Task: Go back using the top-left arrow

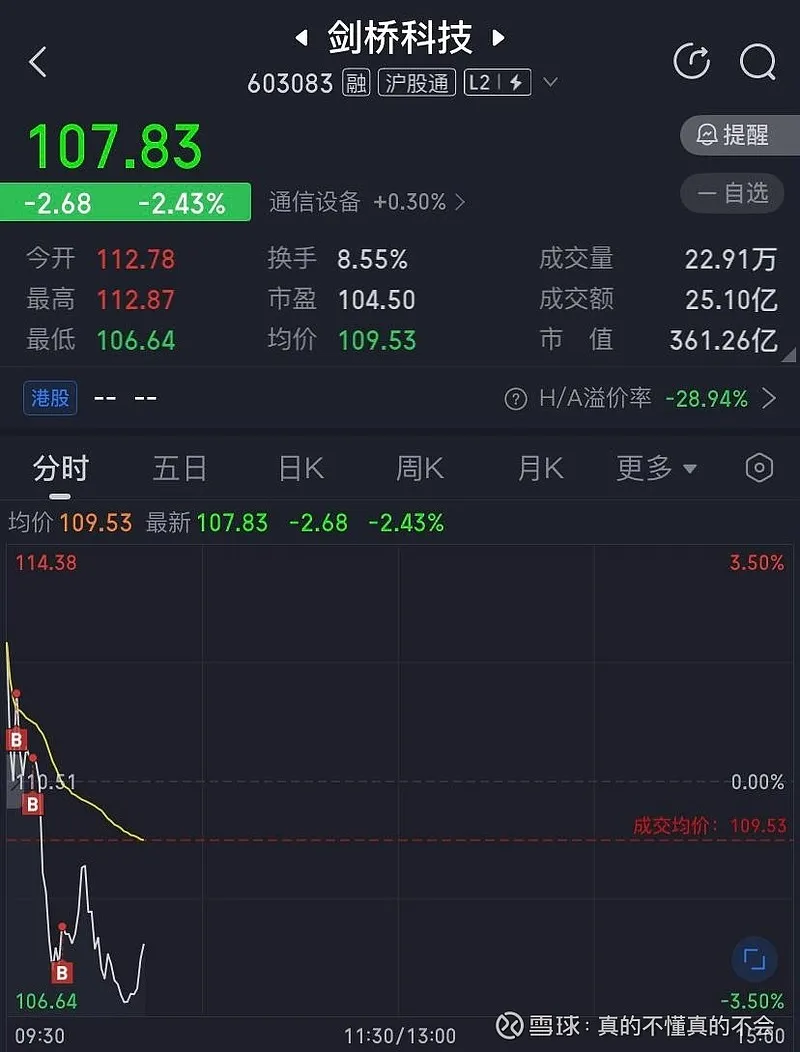Action: pos(38,62)
